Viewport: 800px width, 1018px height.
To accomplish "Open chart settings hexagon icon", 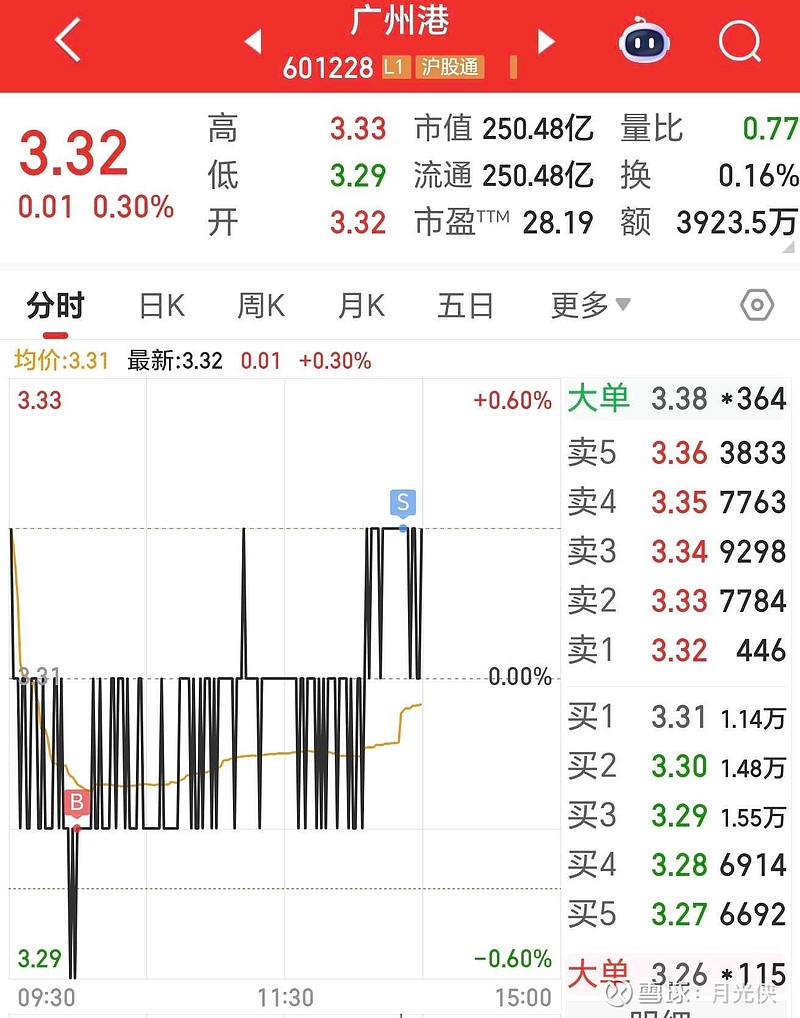I will click(x=757, y=304).
